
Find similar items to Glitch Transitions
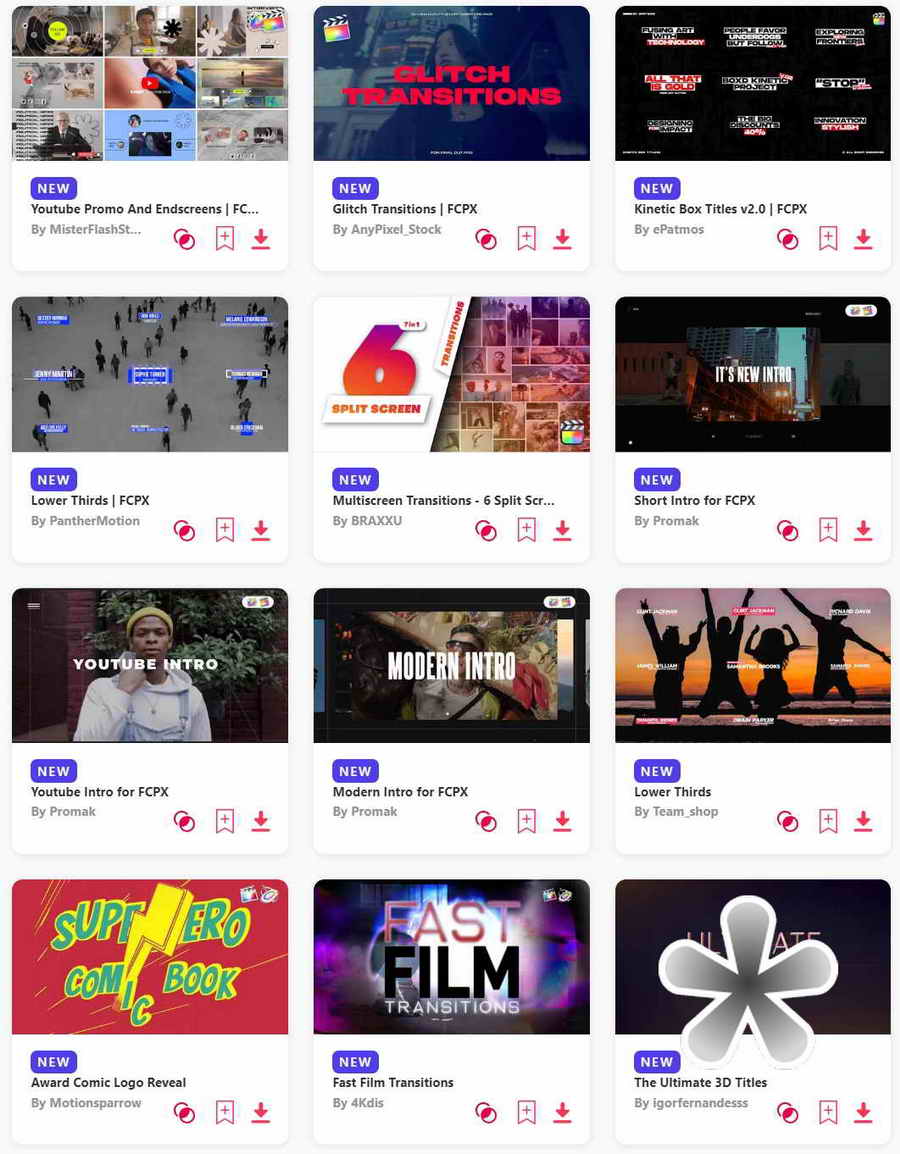click(486, 239)
